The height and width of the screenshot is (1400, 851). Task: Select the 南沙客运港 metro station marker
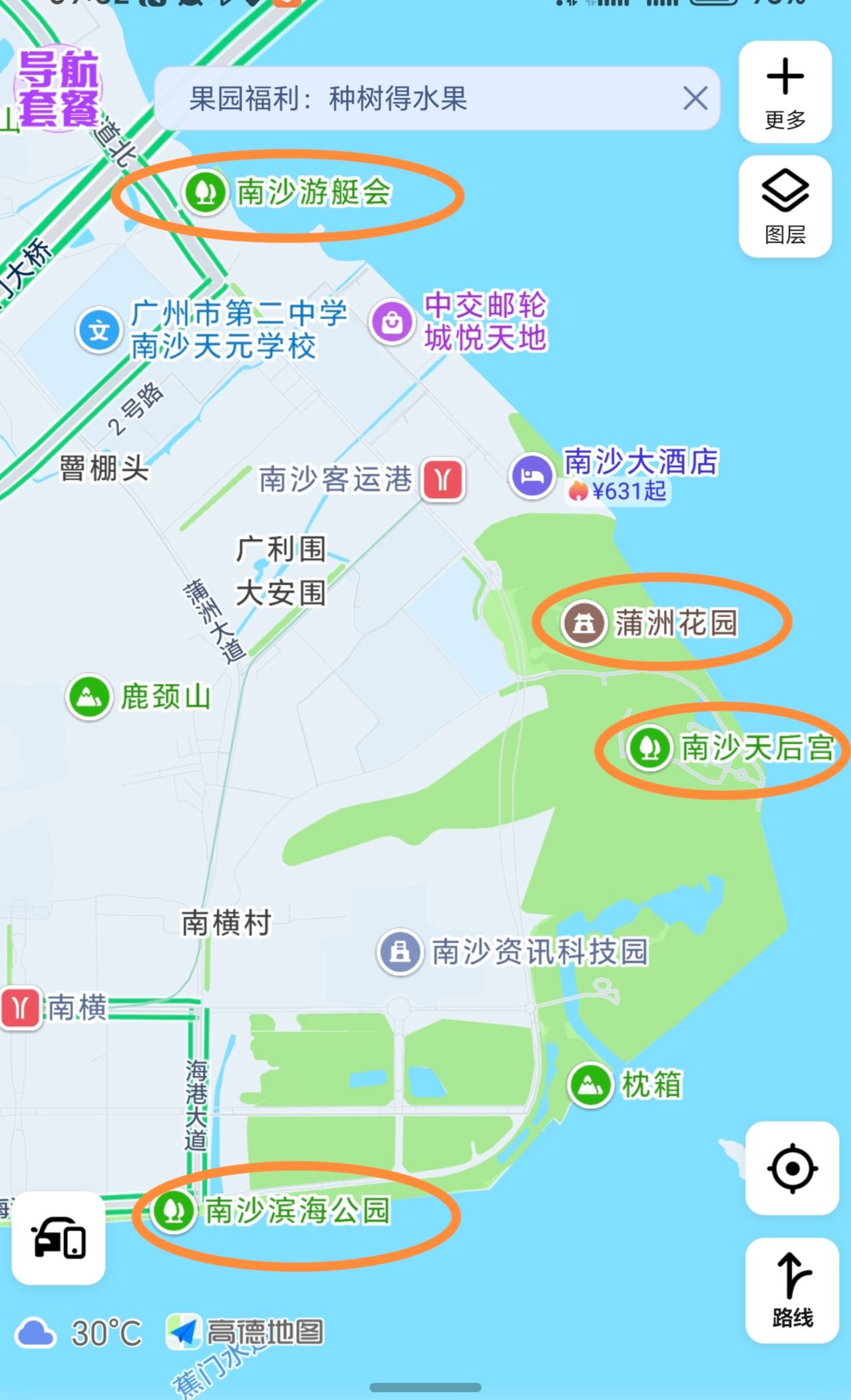(443, 479)
